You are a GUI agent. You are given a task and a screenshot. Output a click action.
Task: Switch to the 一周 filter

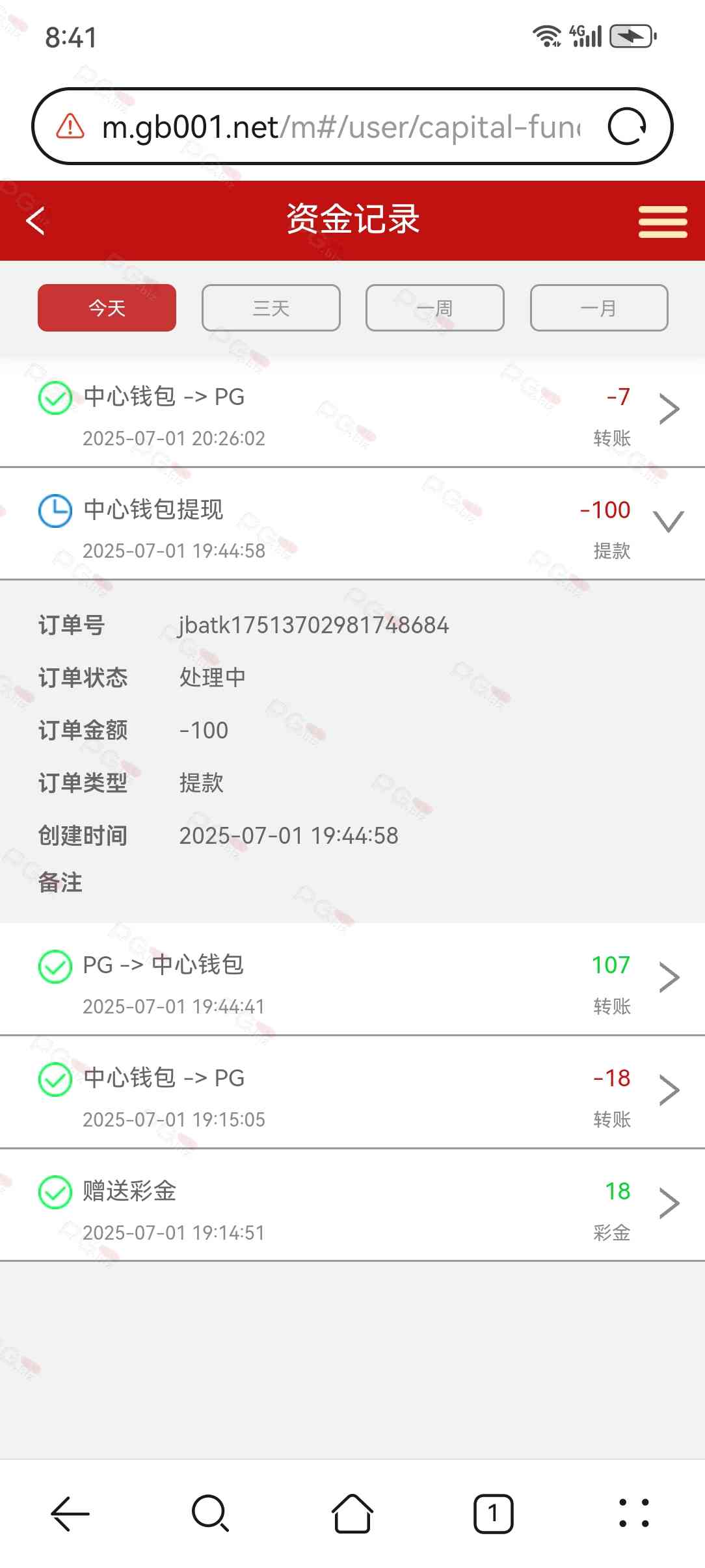[x=434, y=307]
